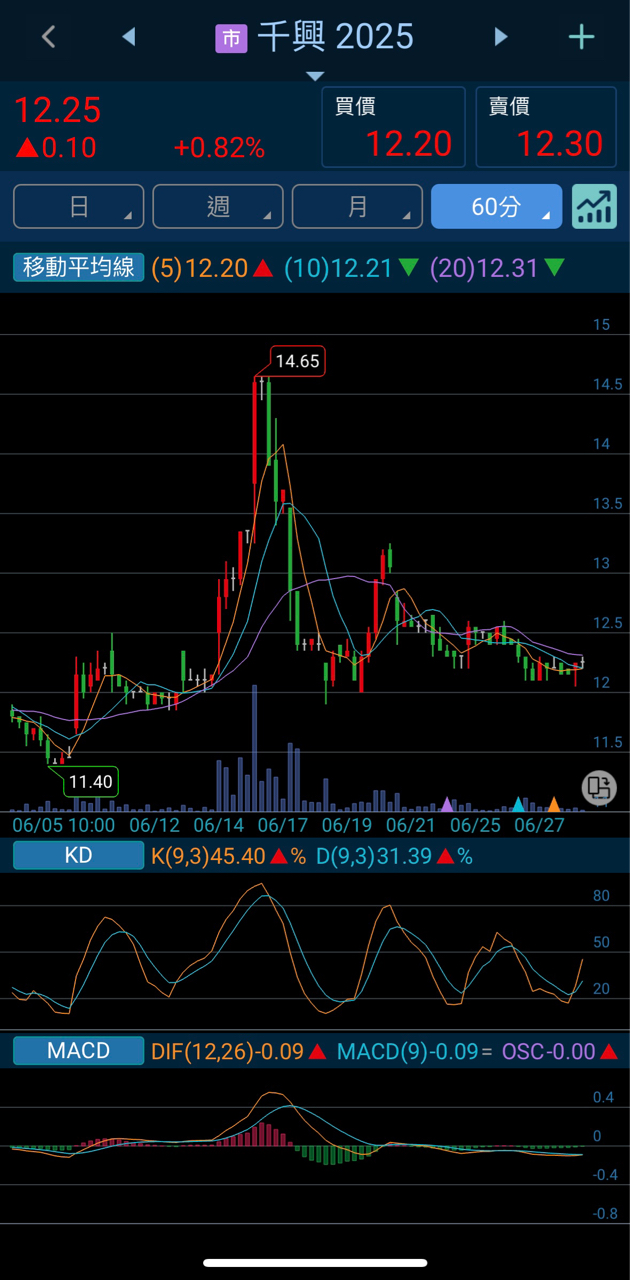
Task: Go back with the left chevron
Action: coord(48,38)
